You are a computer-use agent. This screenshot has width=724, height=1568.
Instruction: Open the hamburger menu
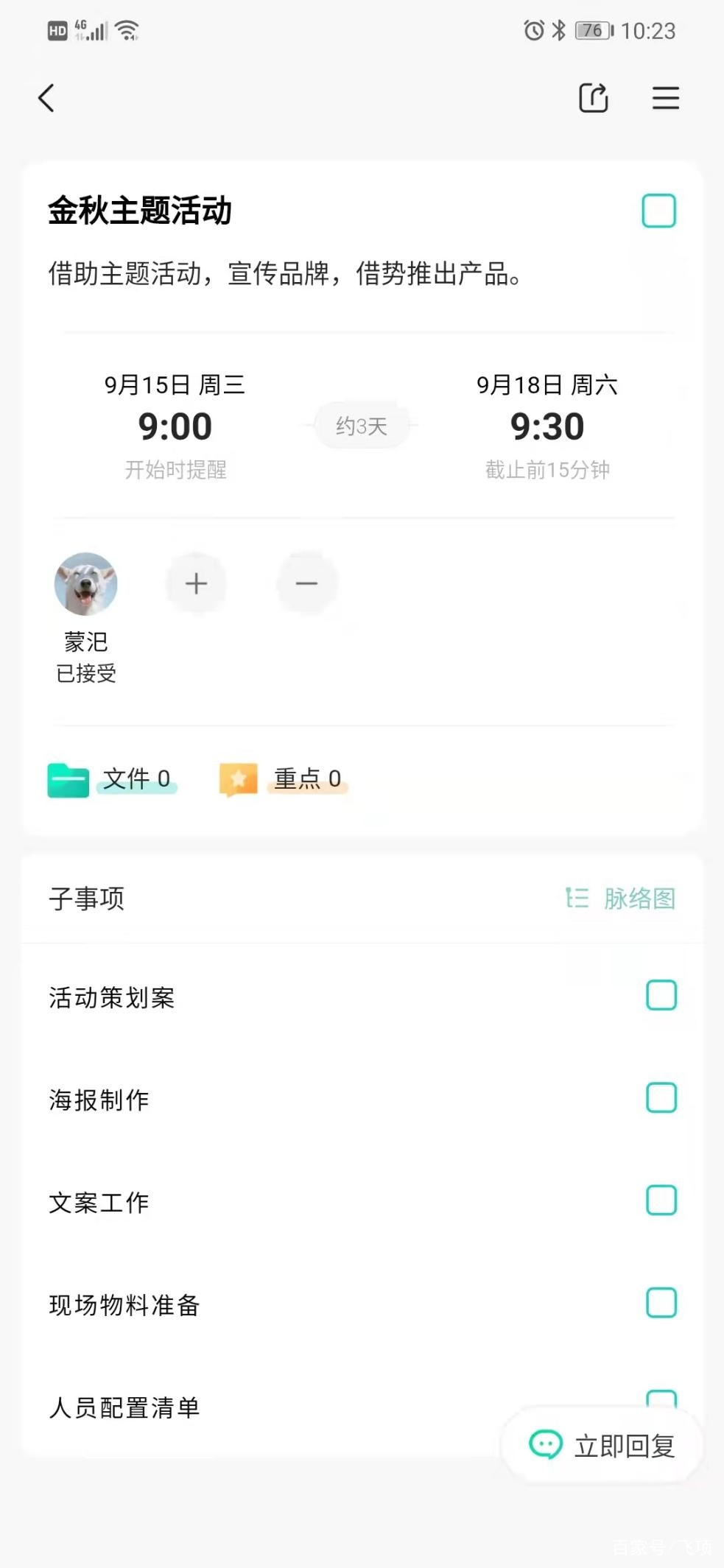point(665,98)
